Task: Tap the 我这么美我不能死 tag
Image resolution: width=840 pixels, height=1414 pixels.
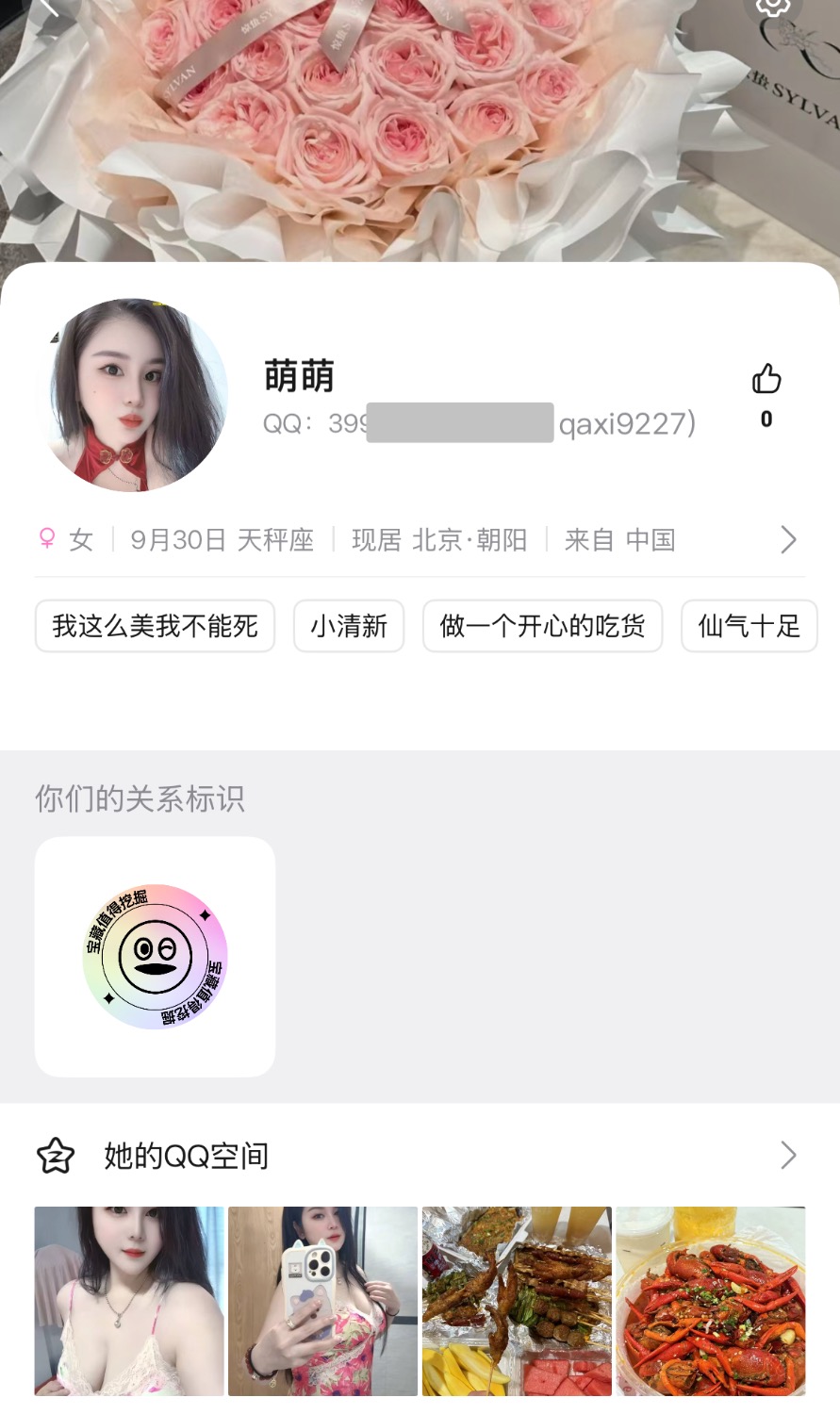Action: tap(155, 626)
